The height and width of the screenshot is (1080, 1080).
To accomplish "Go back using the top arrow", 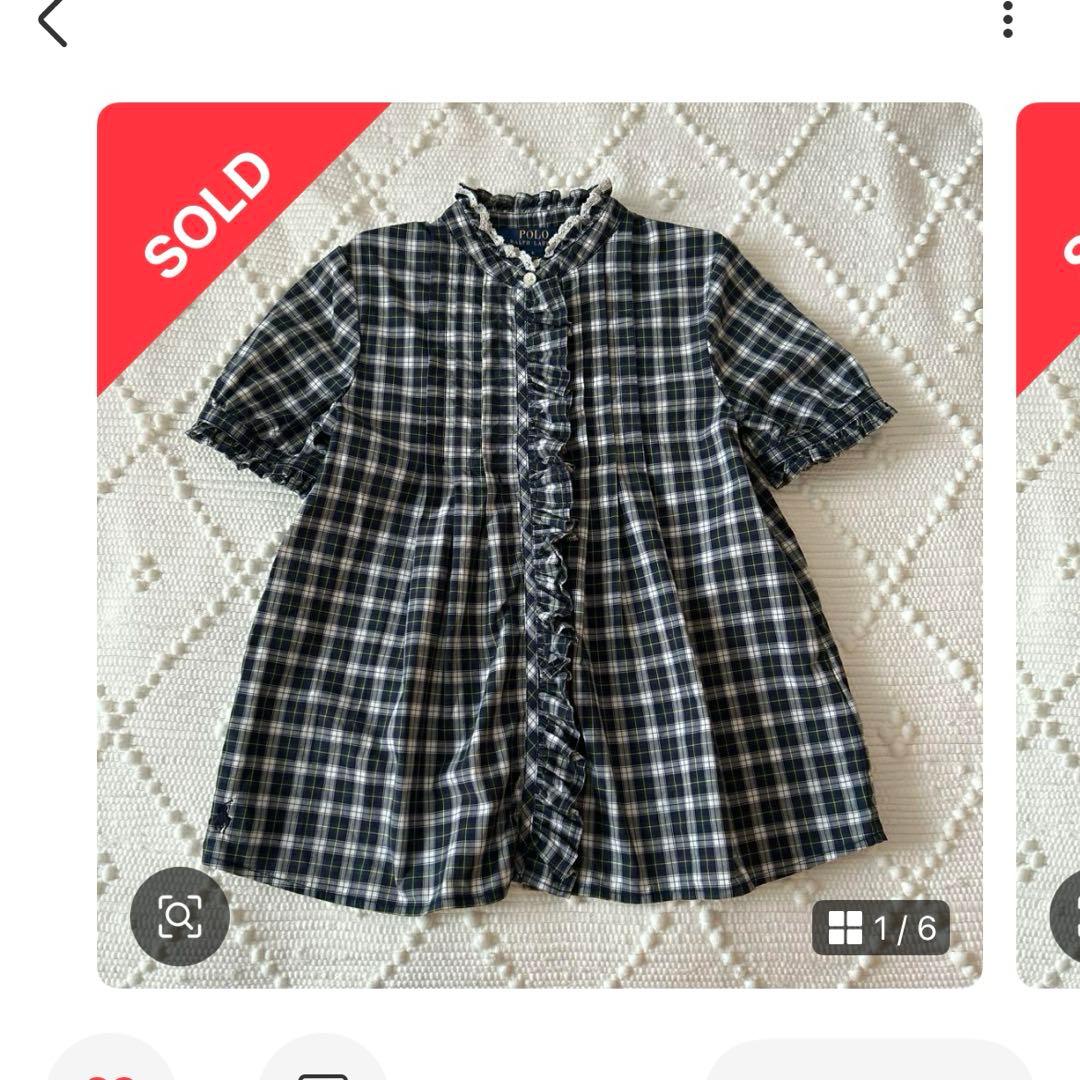I will (52, 23).
